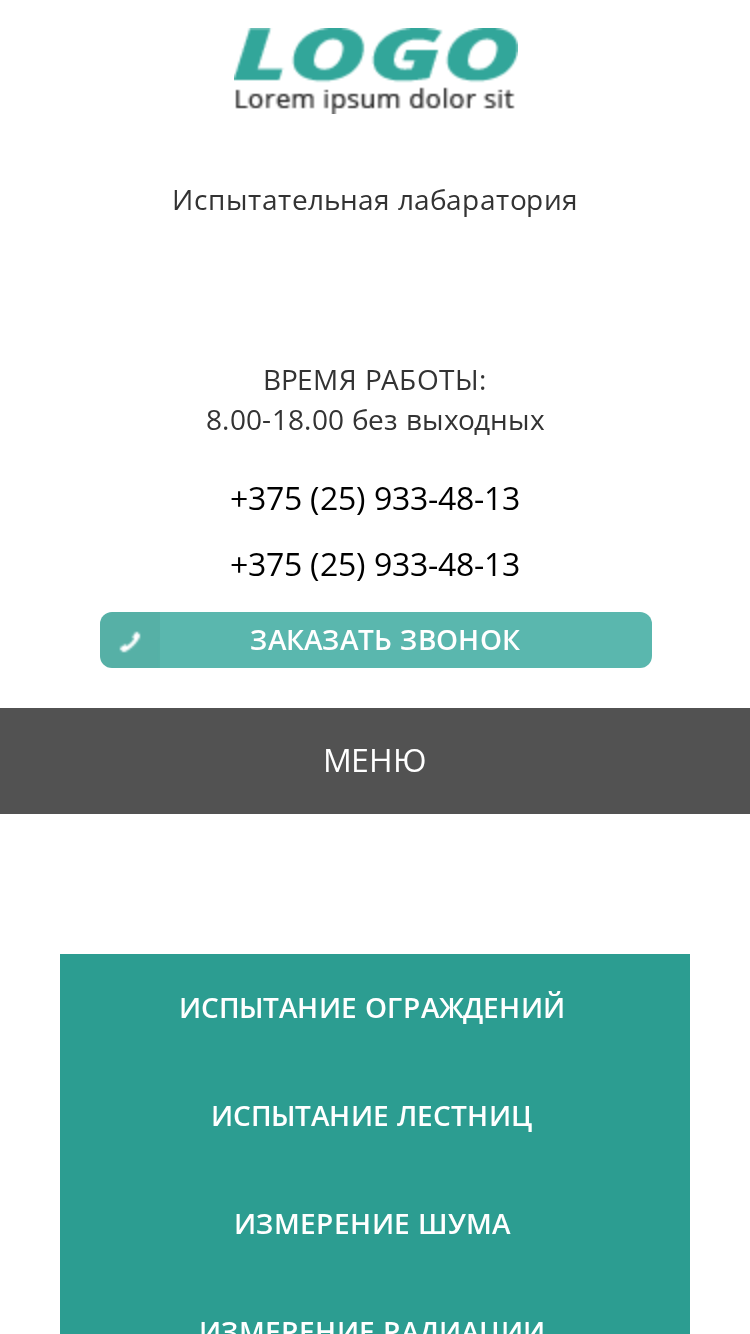Expand the МЕНЮ bar
This screenshot has width=750, height=1334.
click(375, 761)
